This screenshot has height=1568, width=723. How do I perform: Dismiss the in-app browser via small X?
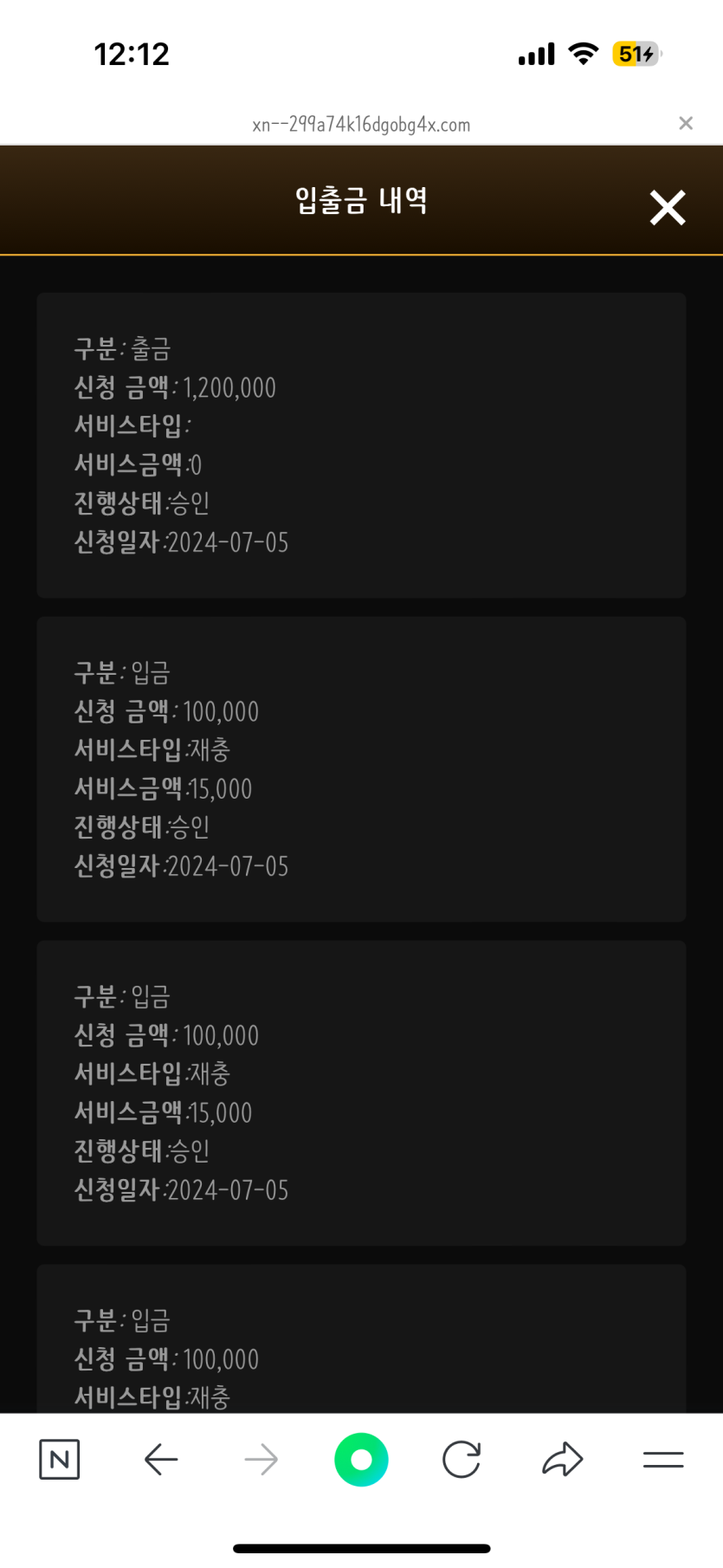(686, 123)
